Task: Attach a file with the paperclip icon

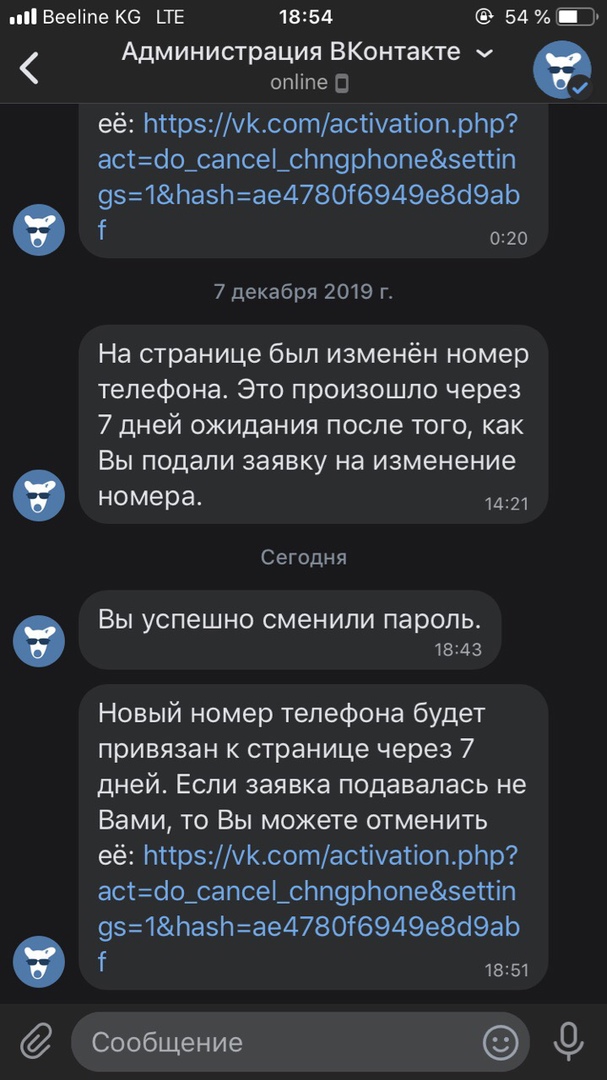Action: [x=35, y=1042]
